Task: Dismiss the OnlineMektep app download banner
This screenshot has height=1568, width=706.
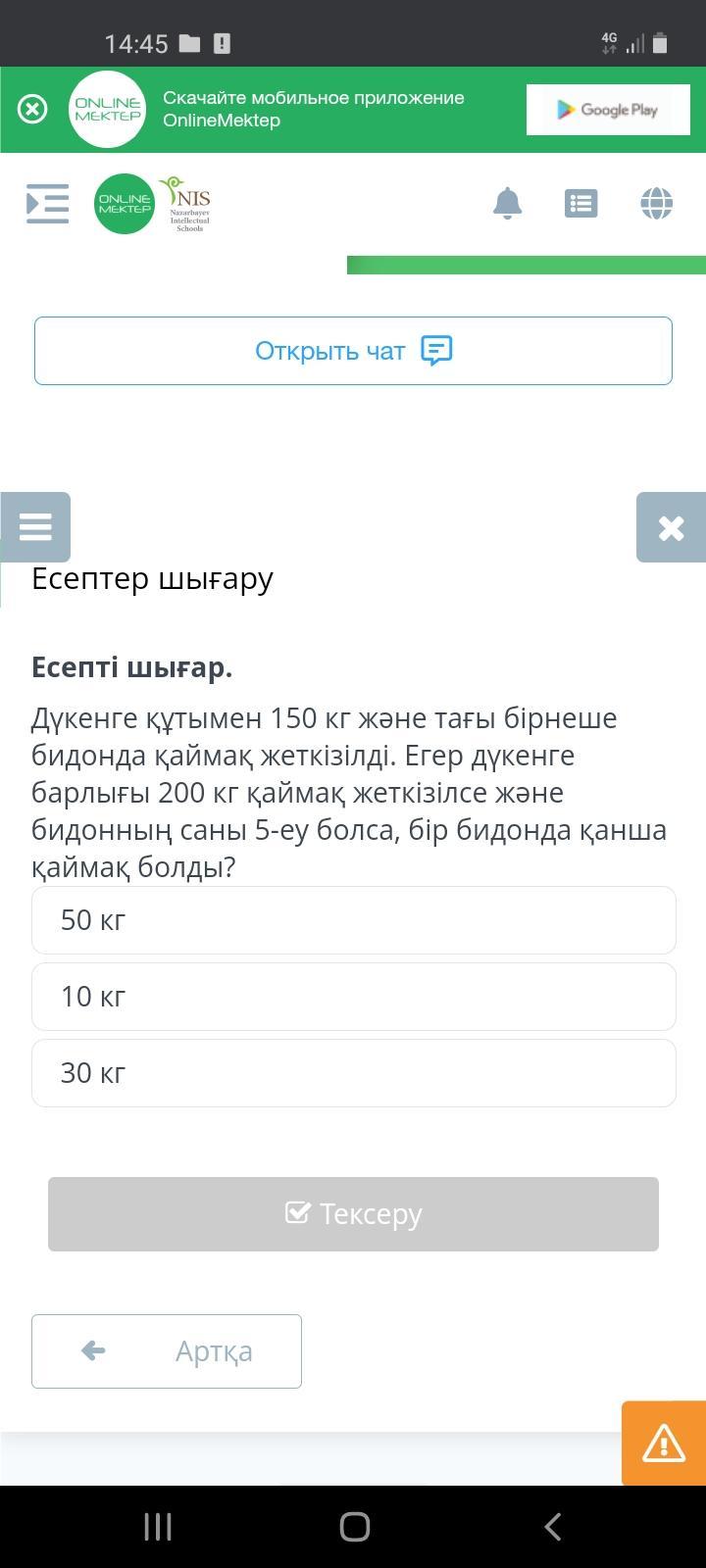Action: click(x=32, y=109)
